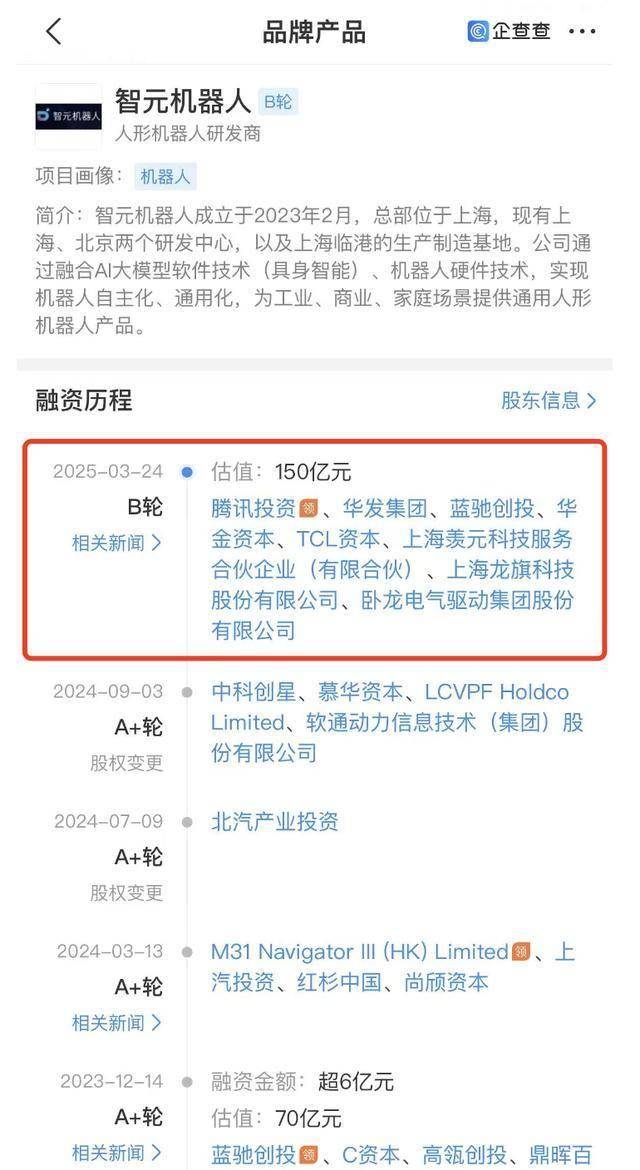Open investor 红杉中国
The height and width of the screenshot is (1170, 640).
(340, 983)
